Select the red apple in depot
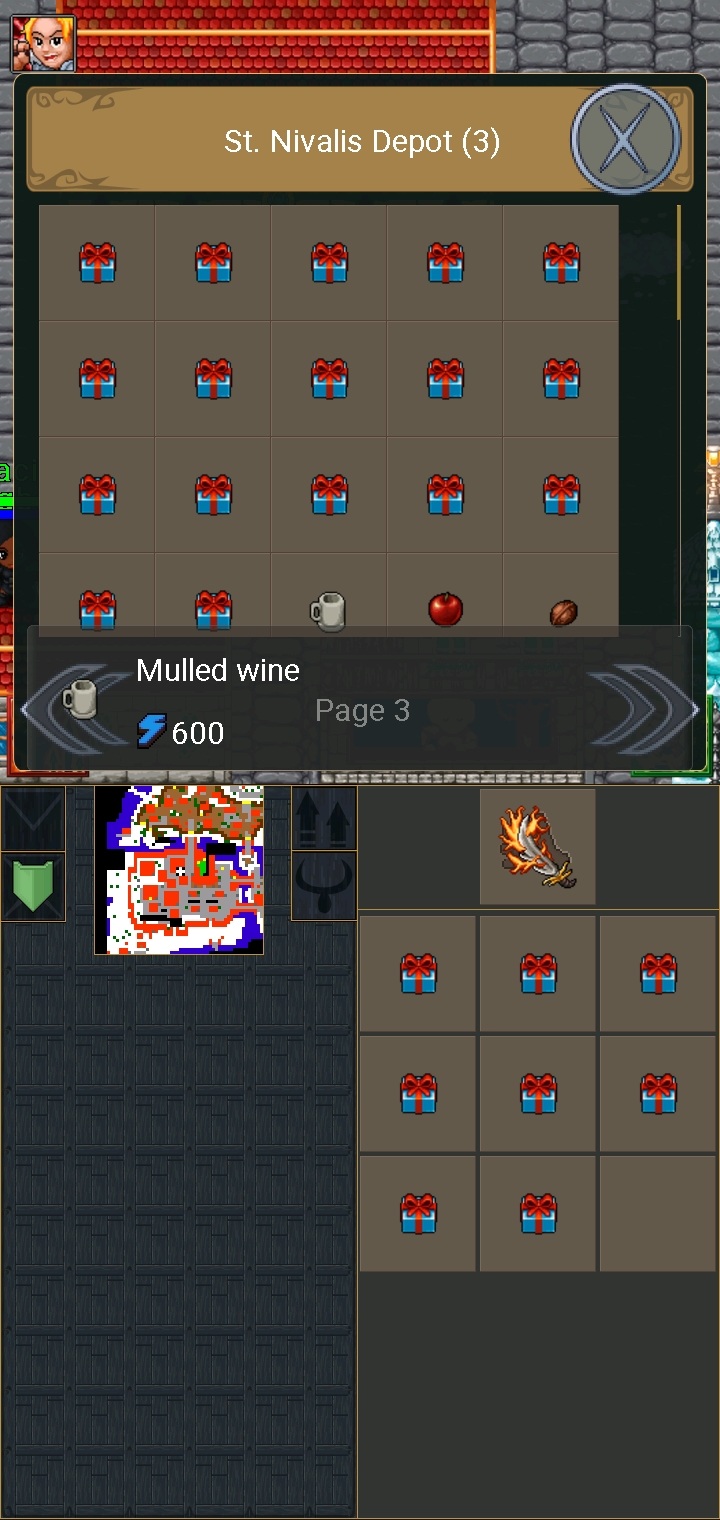Image resolution: width=720 pixels, height=1520 pixels. 445,609
